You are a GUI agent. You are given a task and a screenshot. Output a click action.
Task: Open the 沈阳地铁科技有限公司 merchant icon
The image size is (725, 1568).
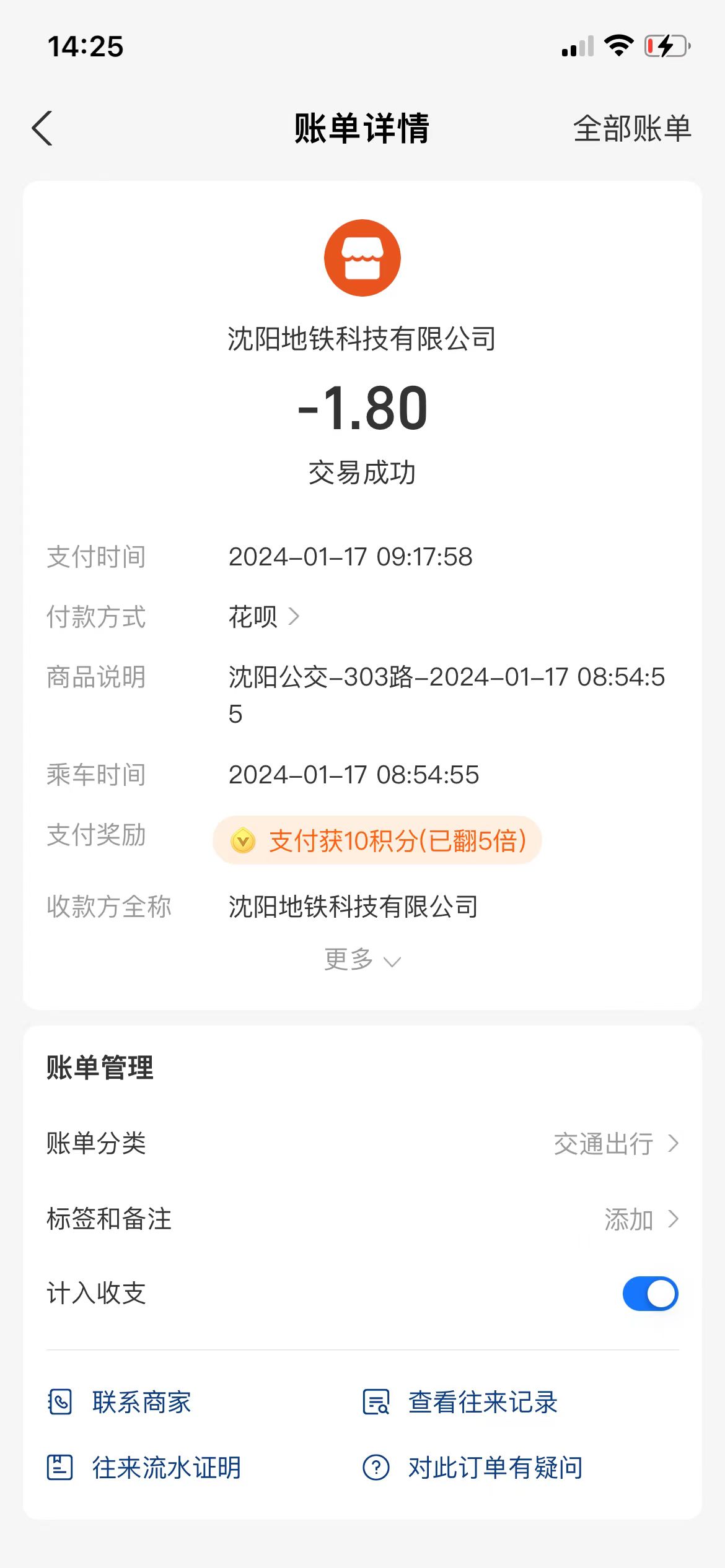[362, 258]
